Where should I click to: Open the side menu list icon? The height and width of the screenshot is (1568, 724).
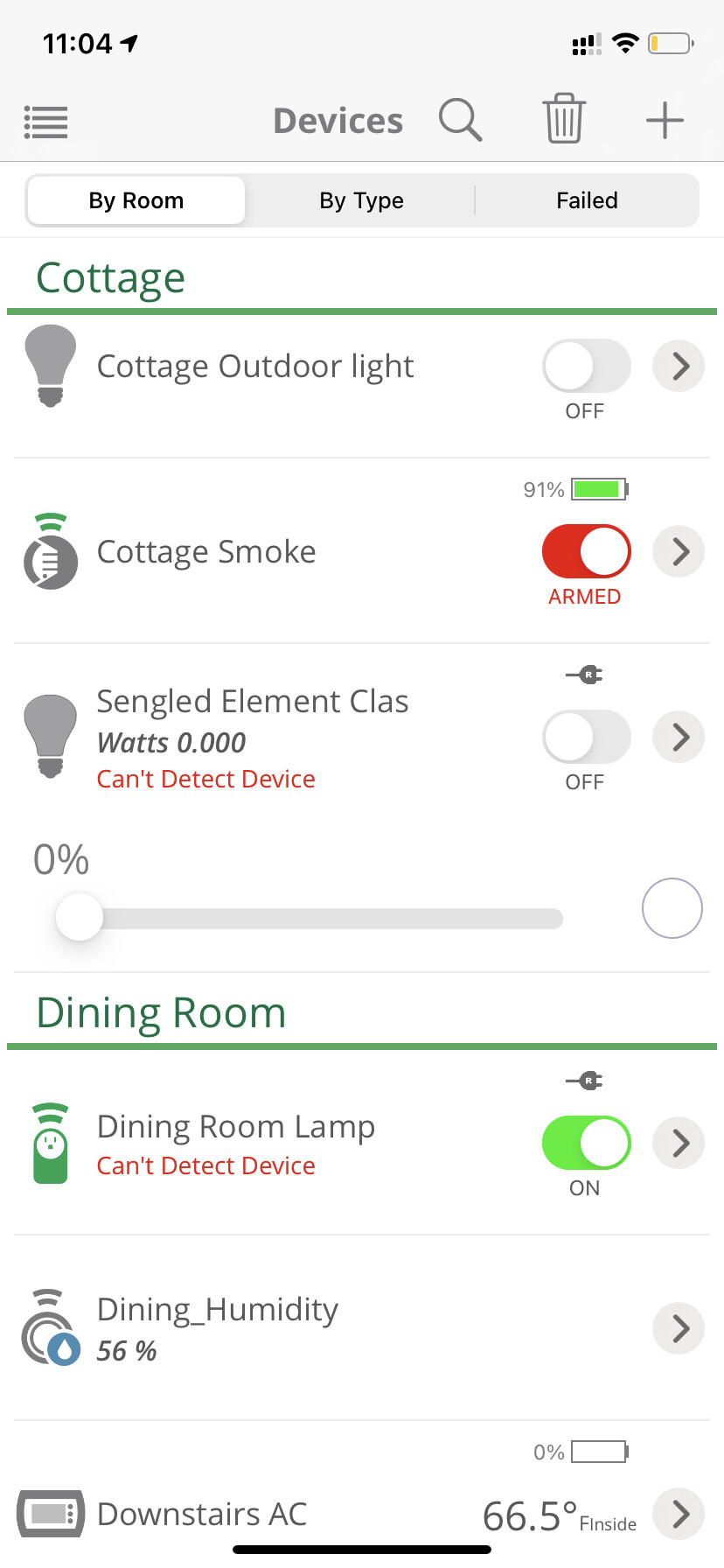tap(45, 122)
